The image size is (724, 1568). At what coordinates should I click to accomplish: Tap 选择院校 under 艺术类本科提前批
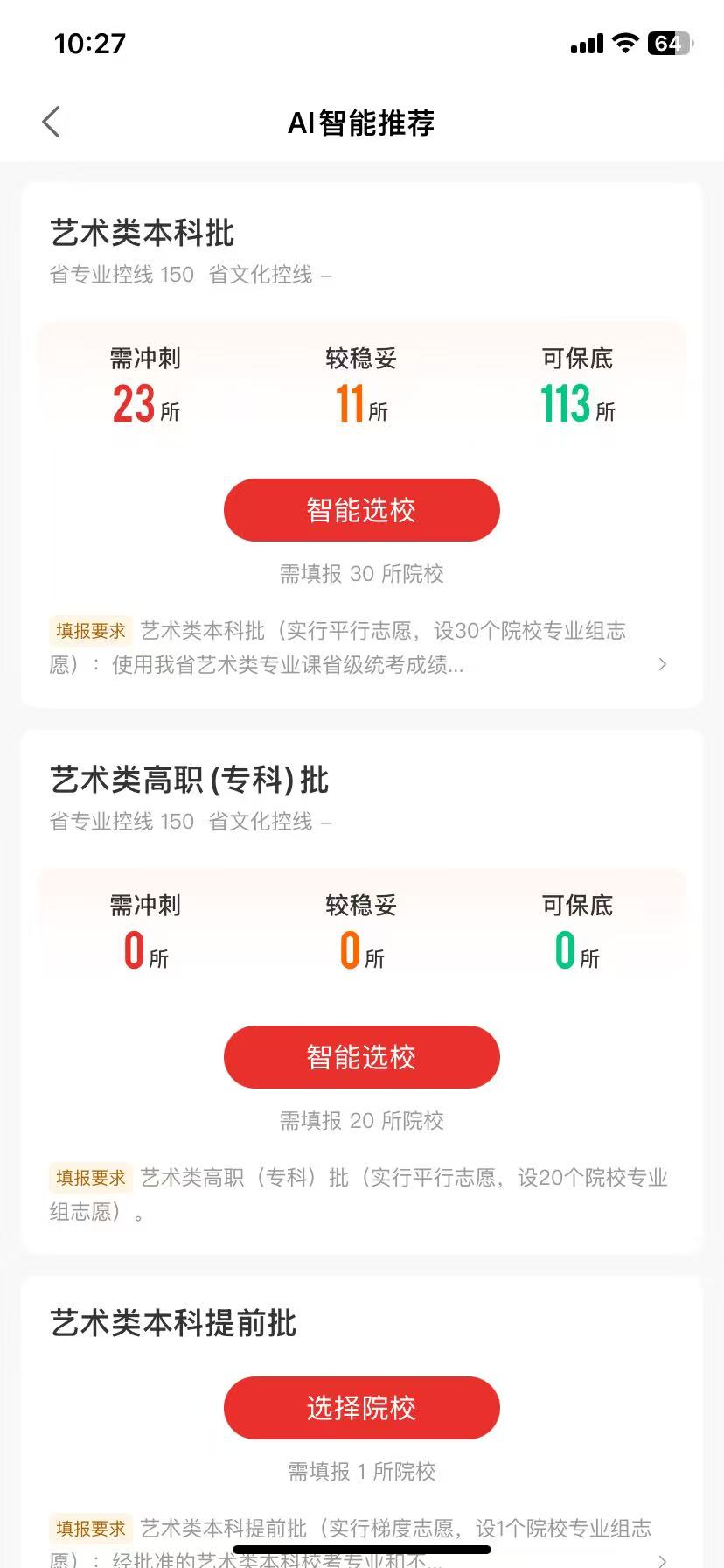361,1408
